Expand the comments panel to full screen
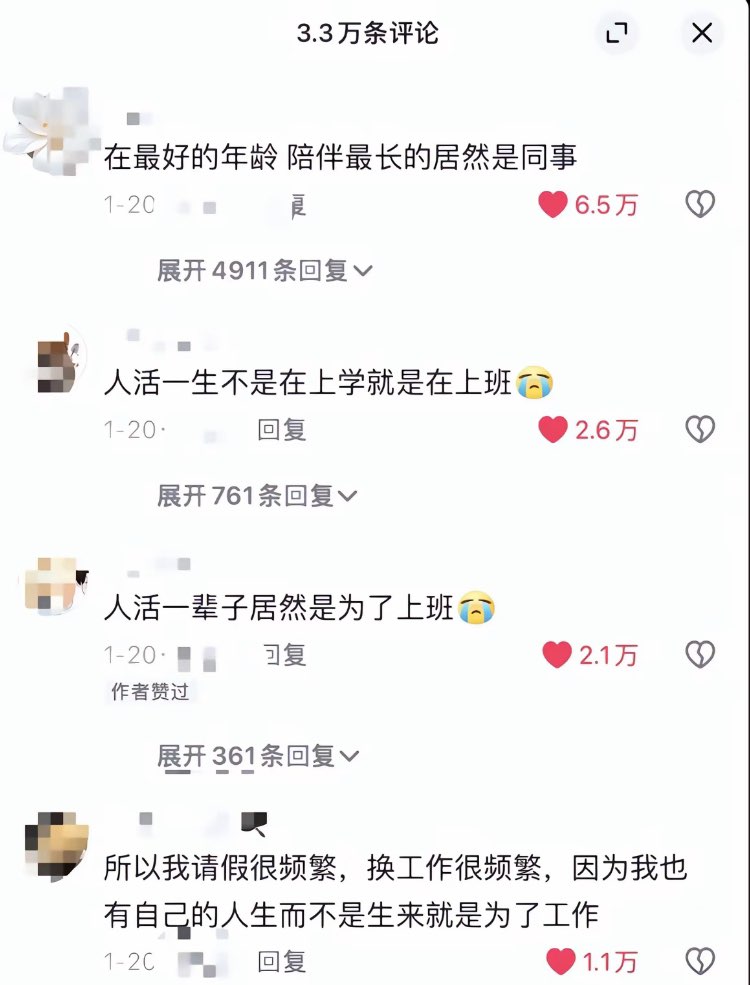The height and width of the screenshot is (985, 750). (617, 33)
